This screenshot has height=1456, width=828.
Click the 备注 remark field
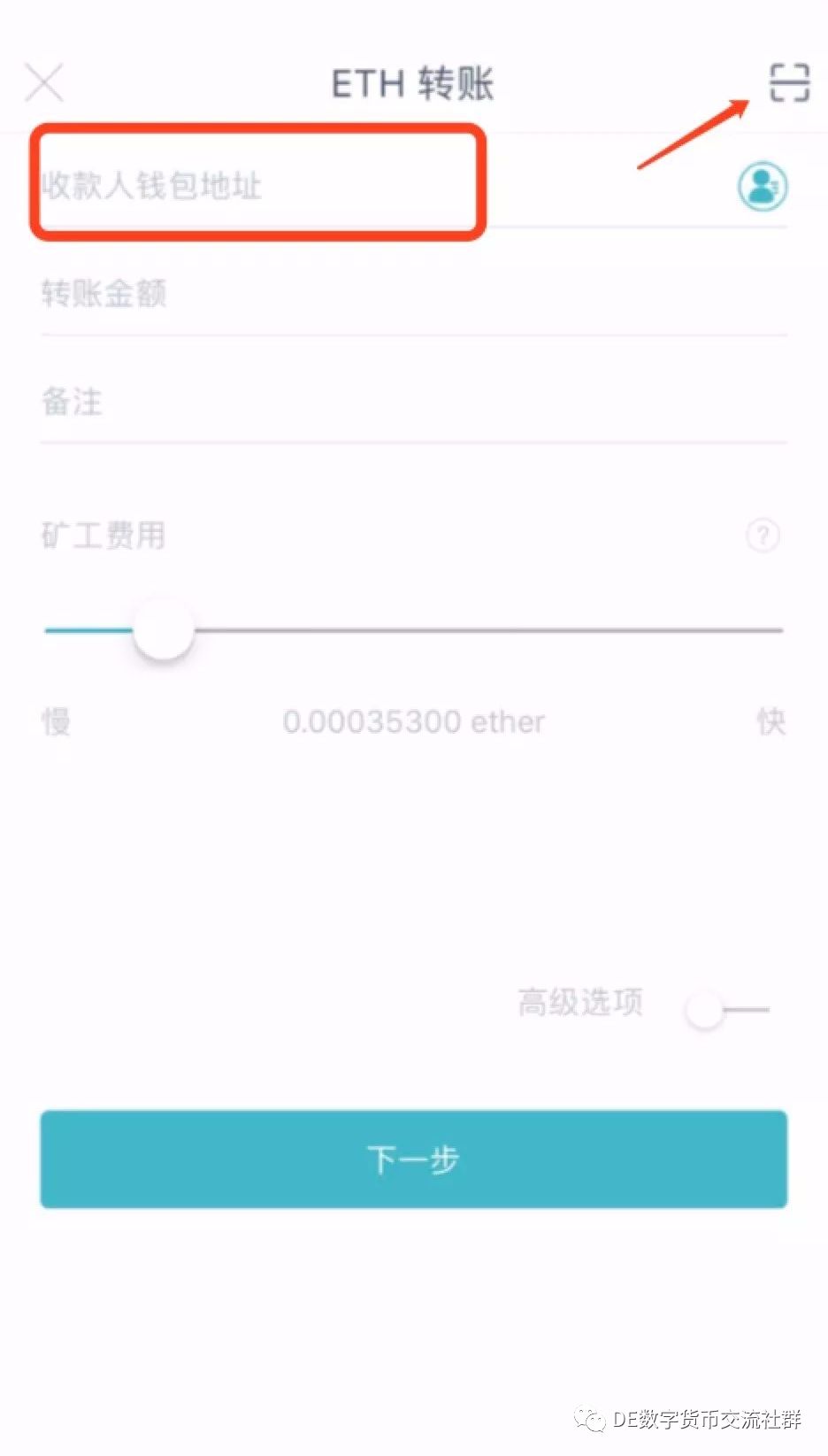265,403
